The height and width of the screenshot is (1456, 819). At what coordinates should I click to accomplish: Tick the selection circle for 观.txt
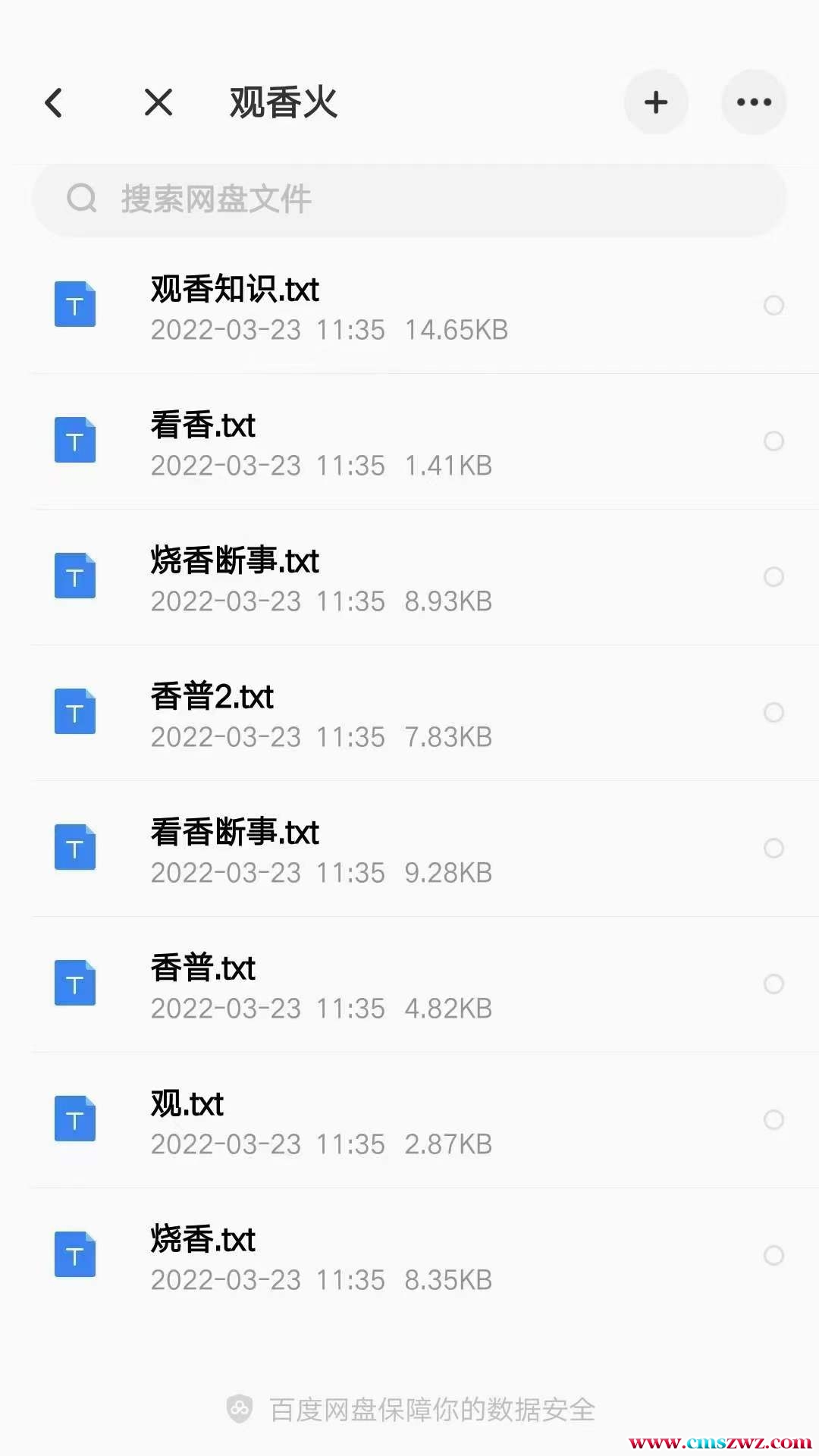click(773, 1120)
